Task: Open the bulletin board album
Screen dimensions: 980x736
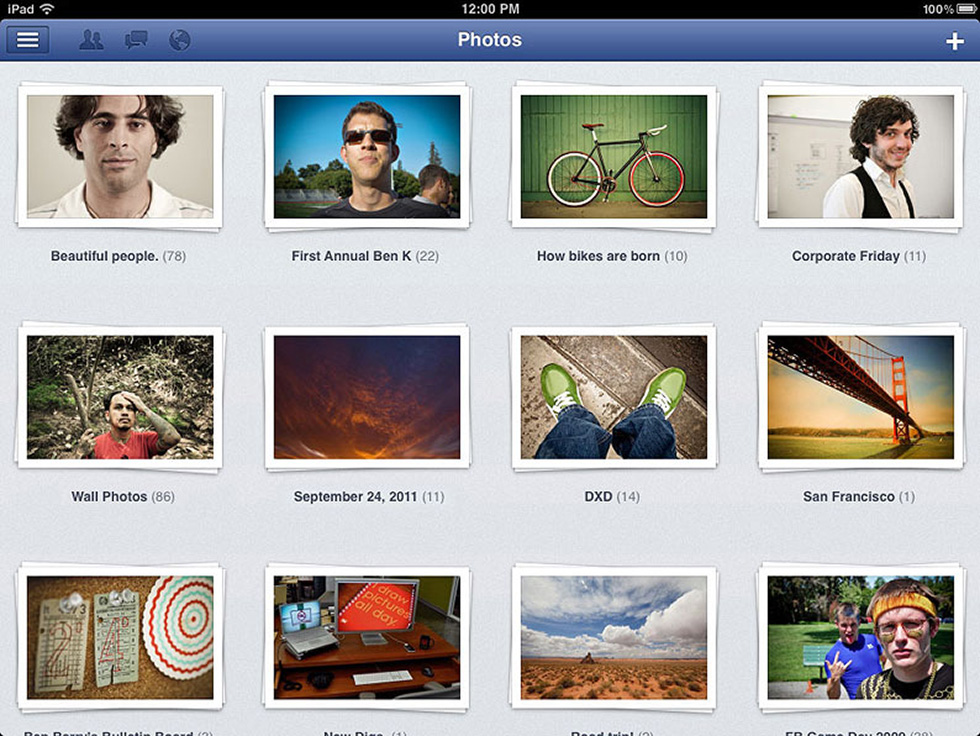Action: 120,636
